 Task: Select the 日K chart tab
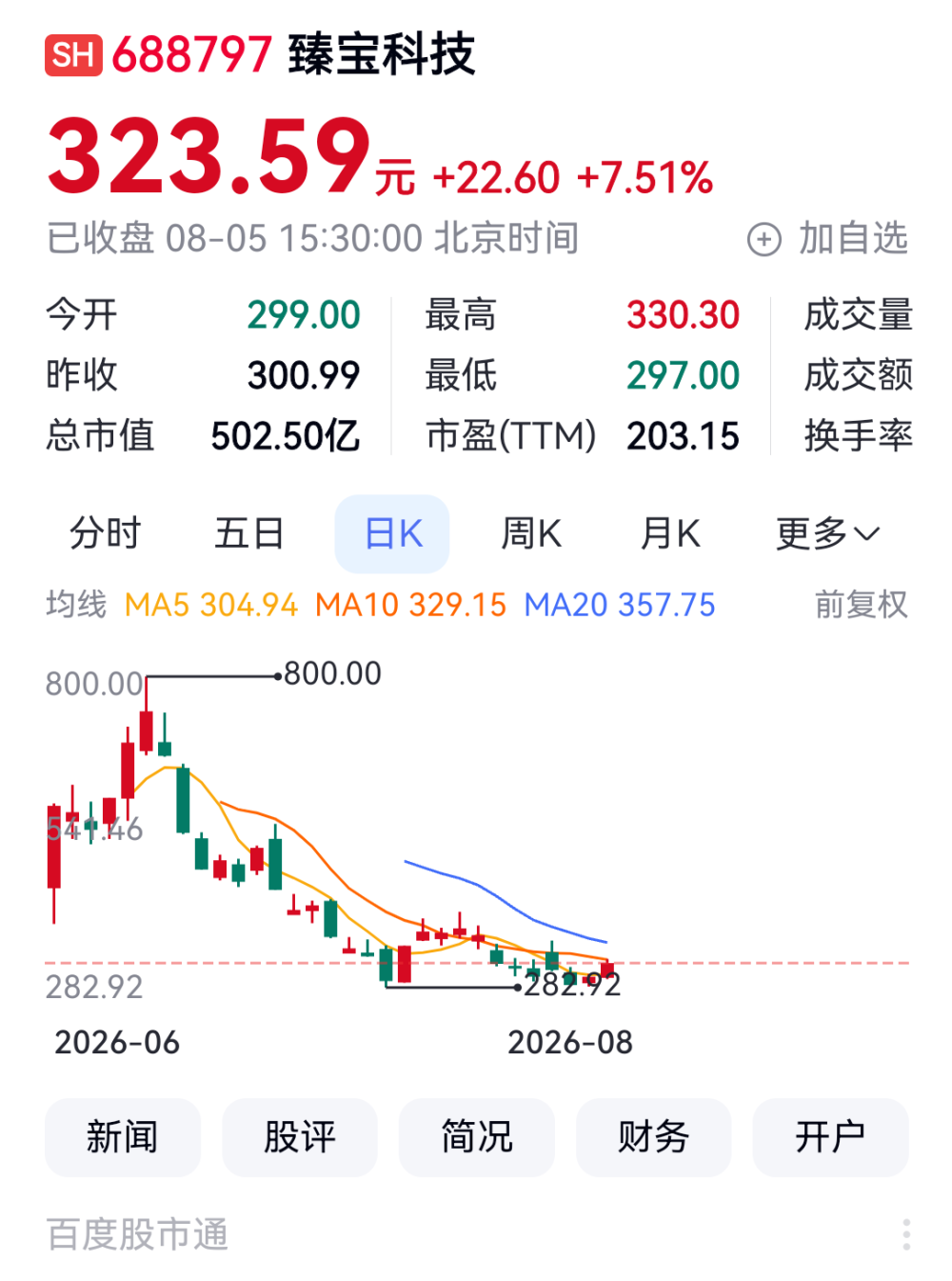pyautogui.click(x=392, y=533)
